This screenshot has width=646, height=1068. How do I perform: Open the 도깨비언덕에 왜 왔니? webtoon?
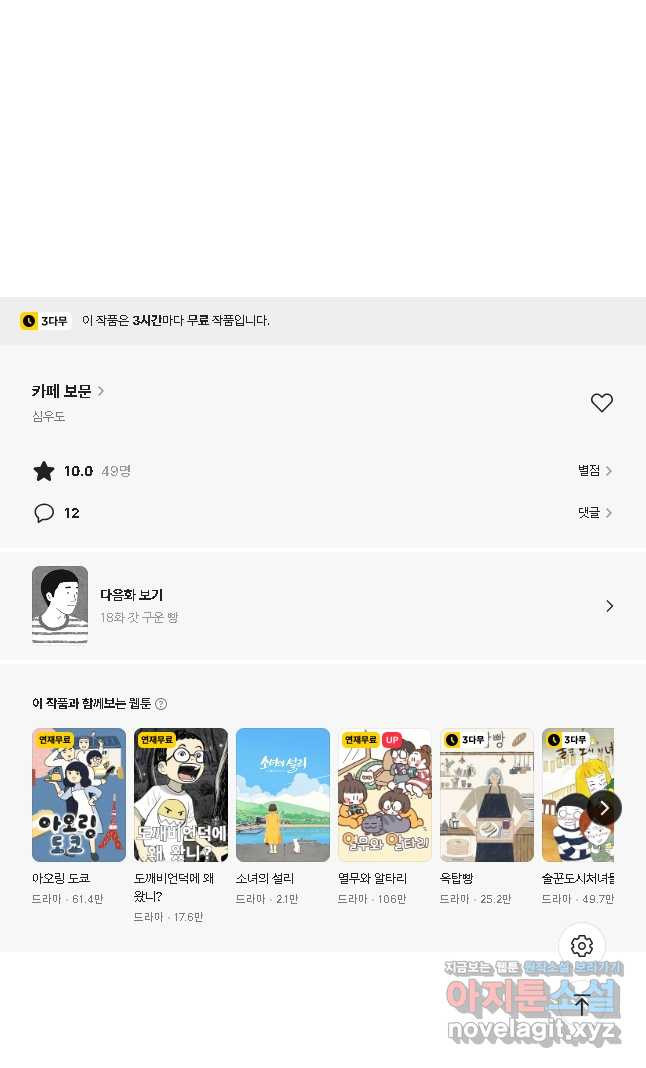[x=181, y=795]
